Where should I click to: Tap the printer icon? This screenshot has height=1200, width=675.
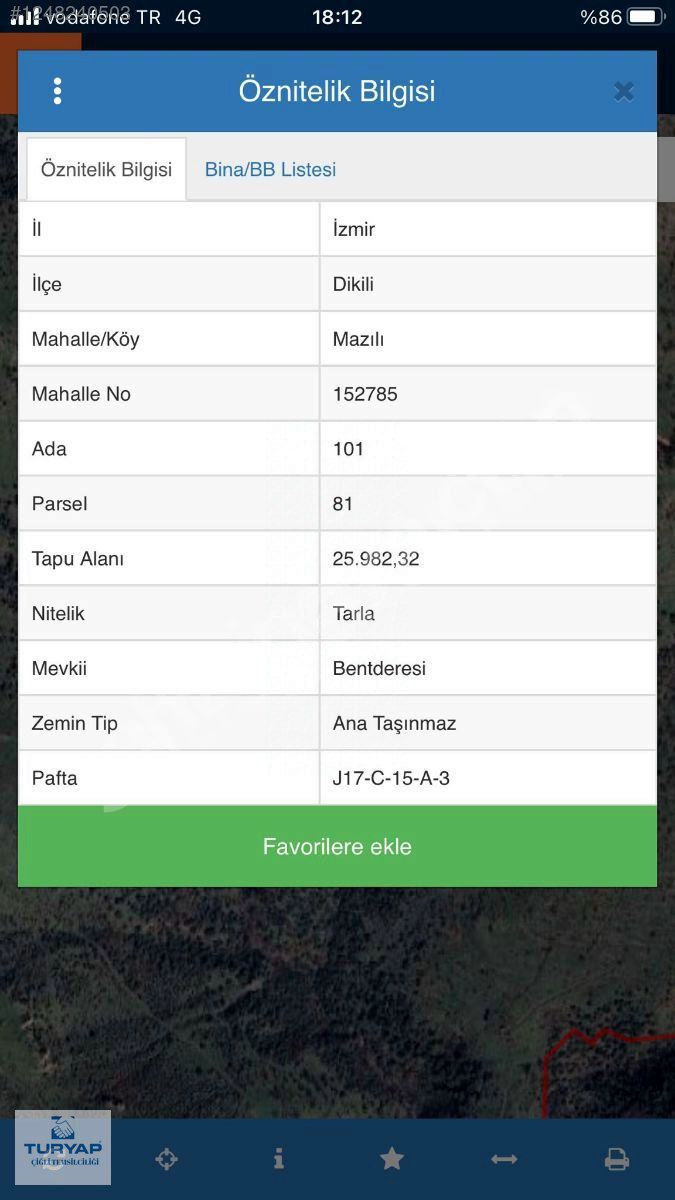[617, 1159]
